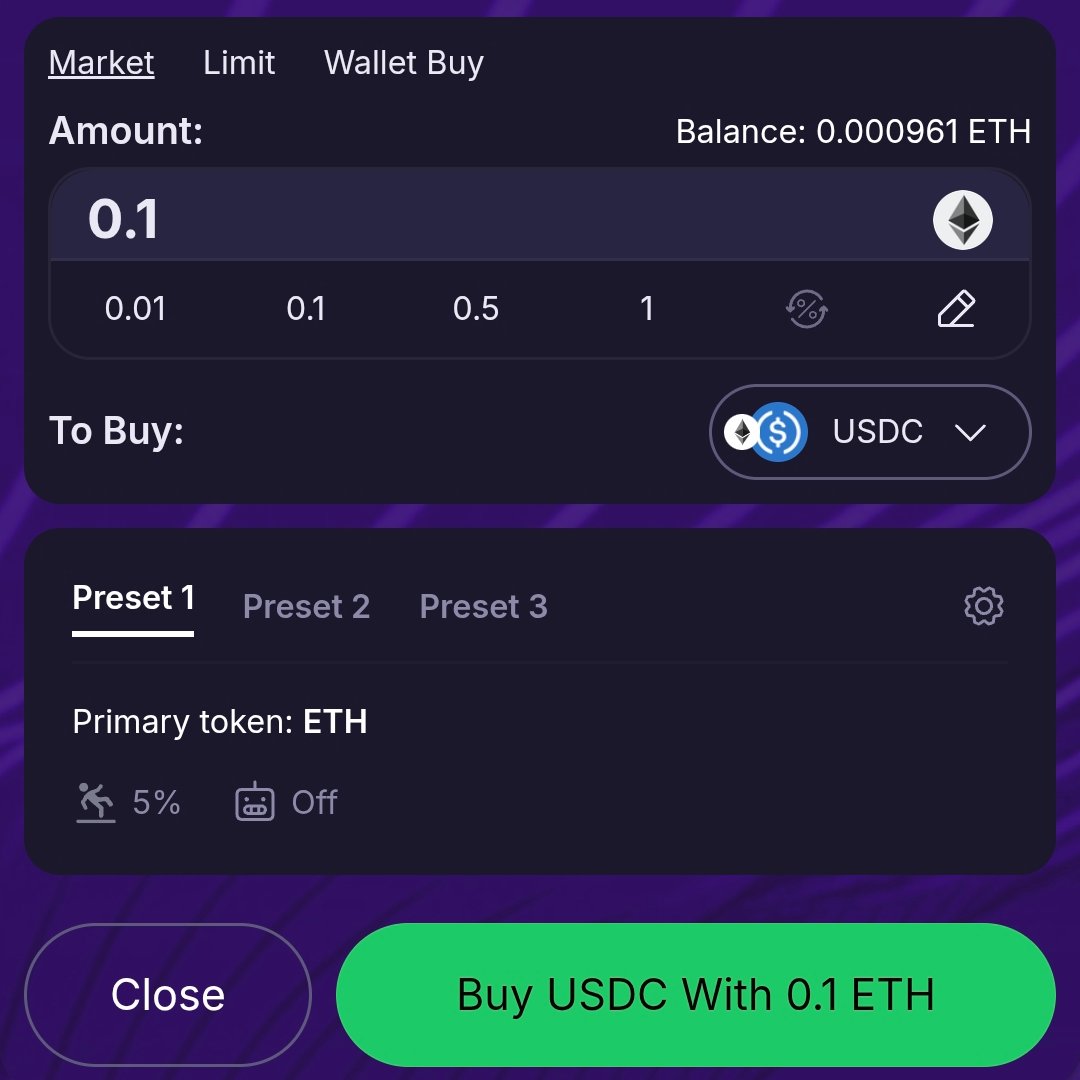The width and height of the screenshot is (1080, 1080).
Task: Switch to Preset 3
Action: click(483, 606)
